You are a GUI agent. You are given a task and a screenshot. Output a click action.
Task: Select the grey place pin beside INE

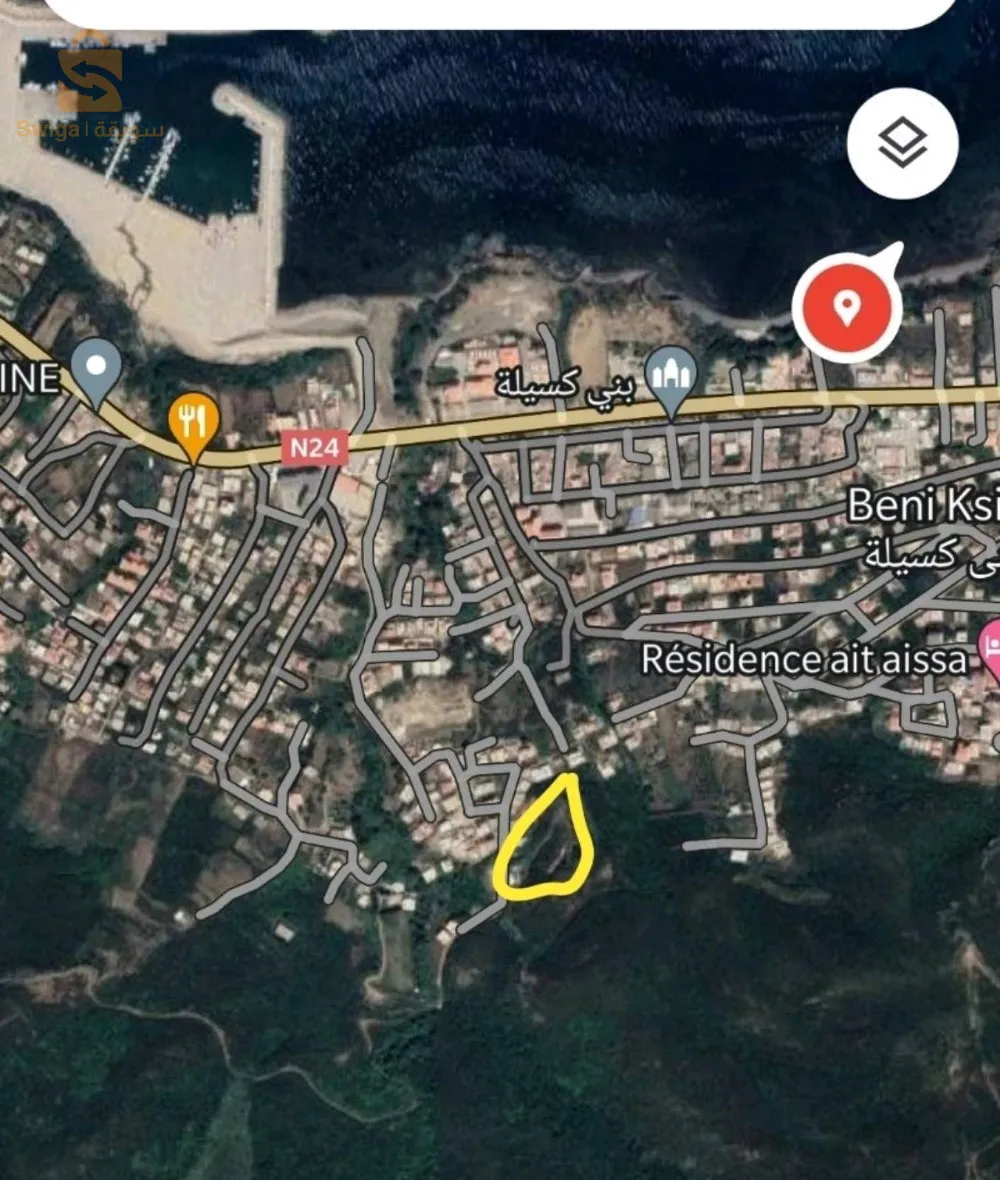point(97,369)
